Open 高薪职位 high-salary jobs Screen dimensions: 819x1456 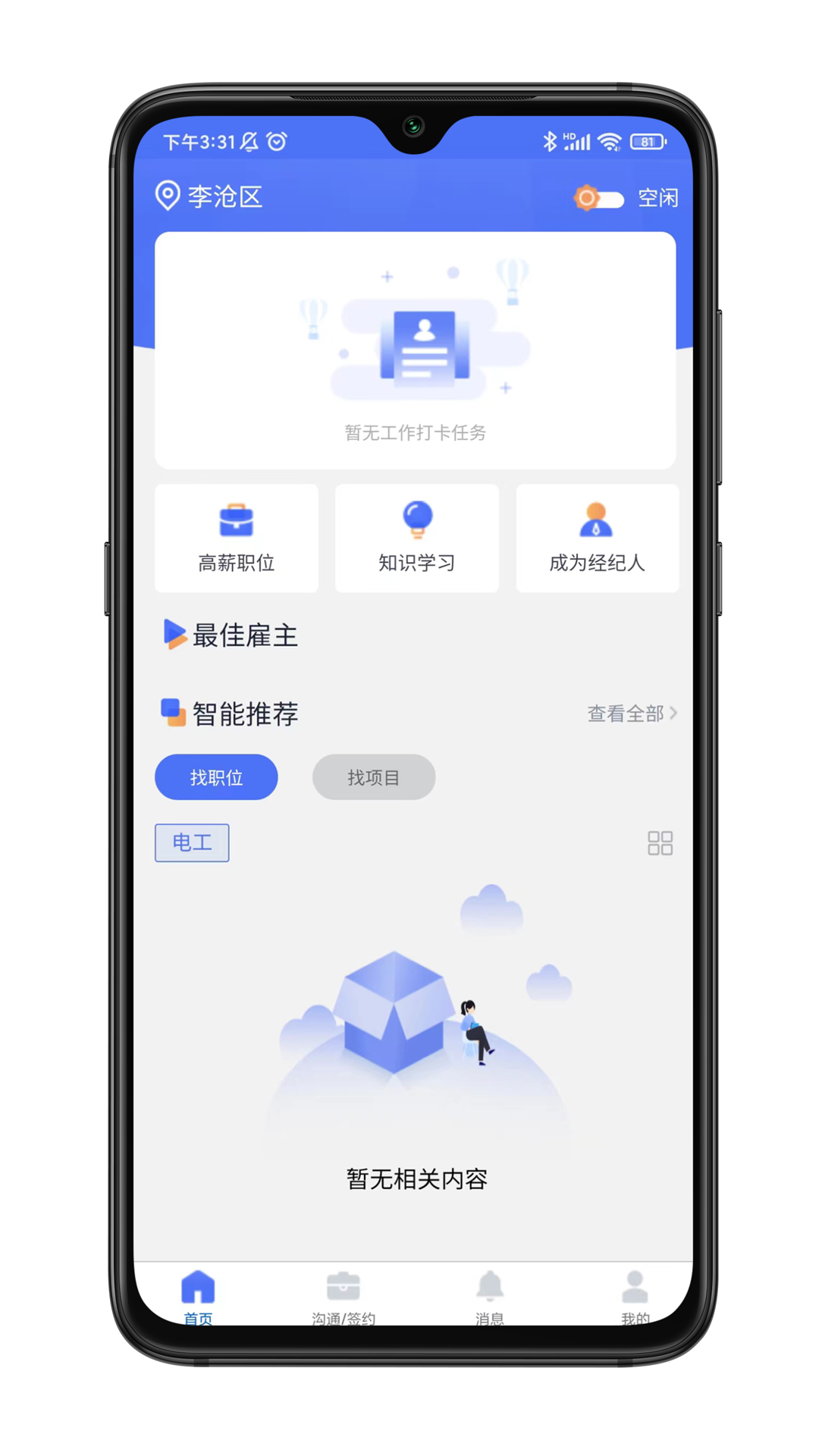(236, 538)
